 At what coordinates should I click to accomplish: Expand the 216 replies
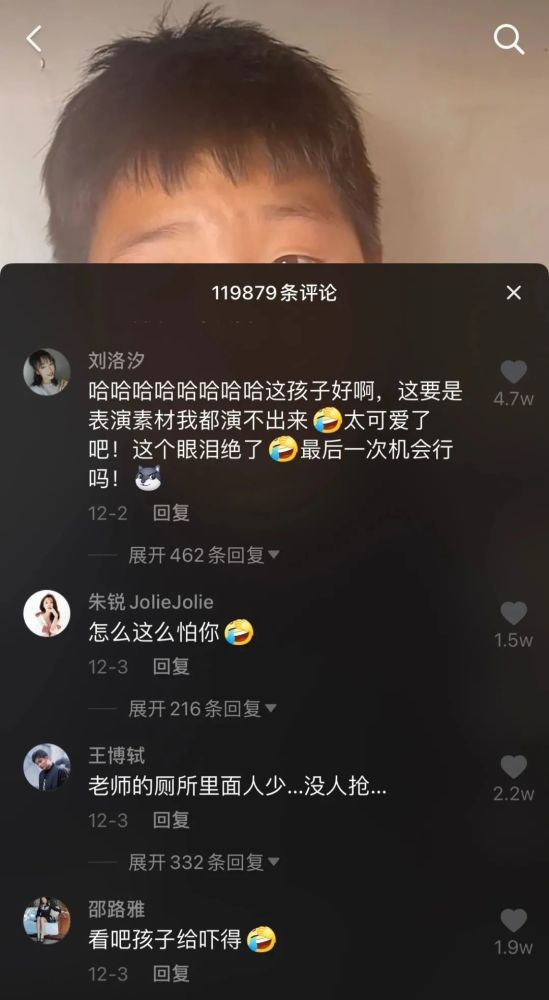202,709
